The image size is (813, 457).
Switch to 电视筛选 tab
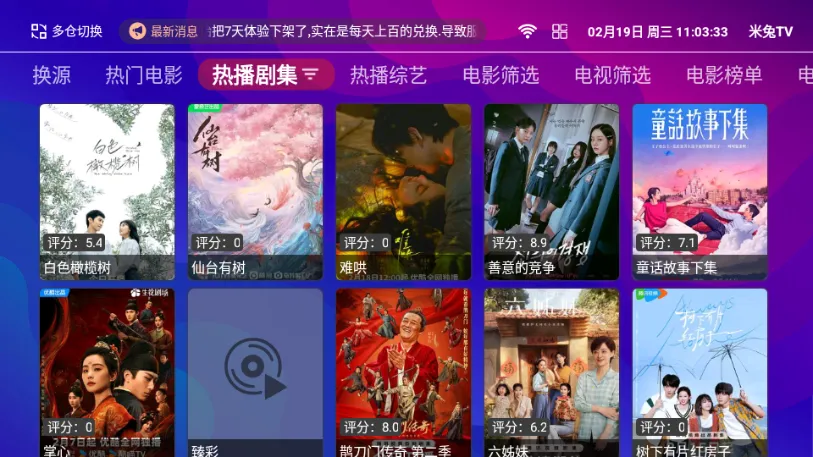coord(612,75)
